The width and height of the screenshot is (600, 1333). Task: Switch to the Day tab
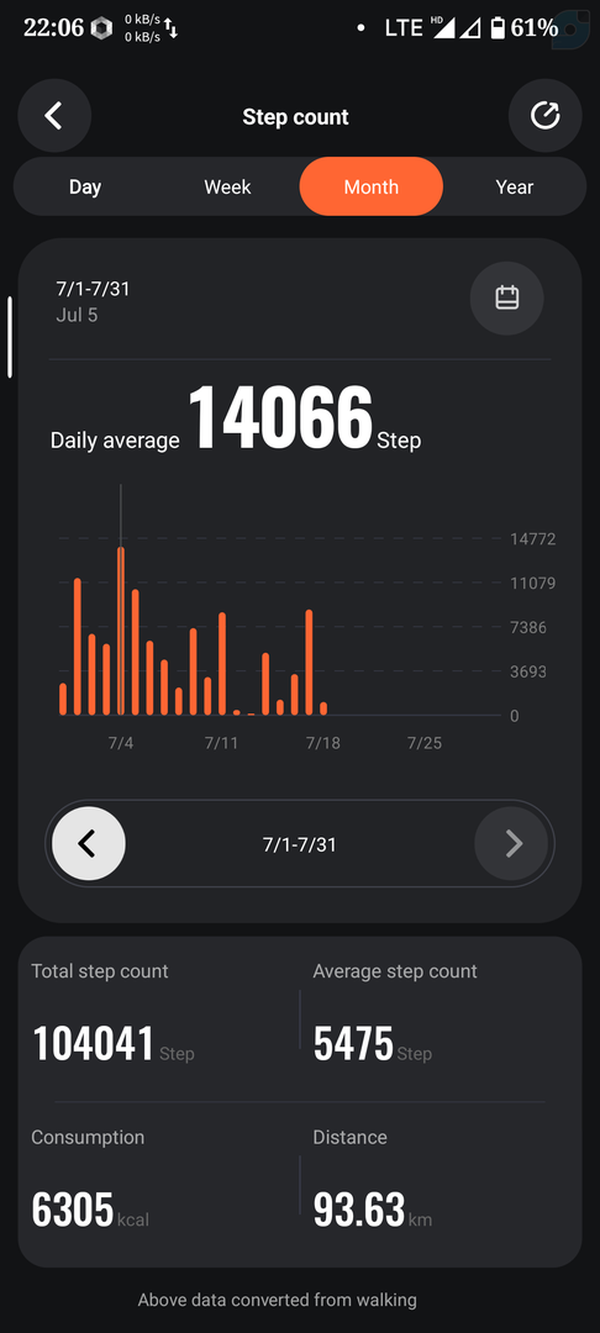pyautogui.click(x=85, y=187)
